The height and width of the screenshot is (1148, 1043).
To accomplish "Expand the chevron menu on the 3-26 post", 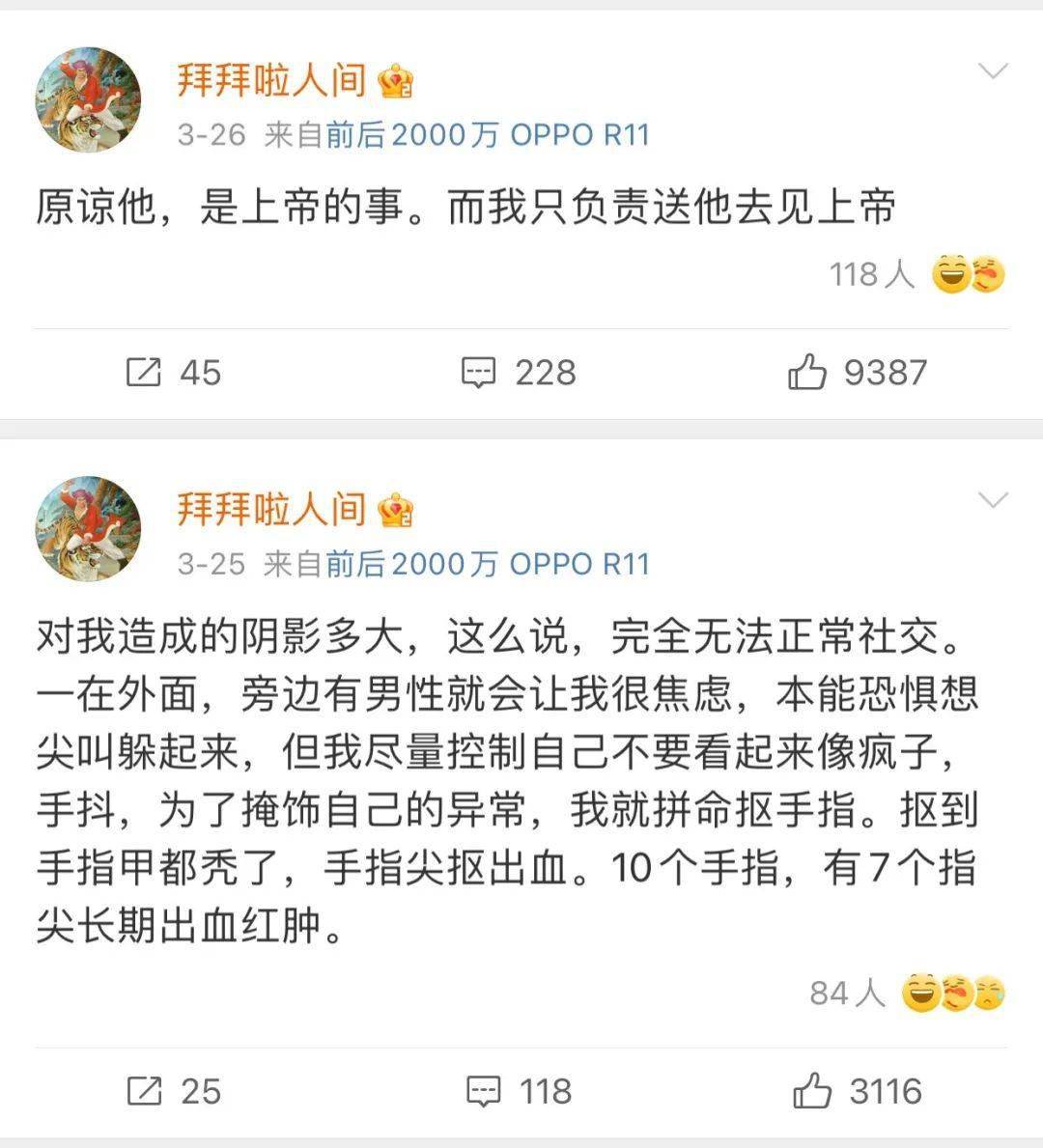I will point(993,71).
